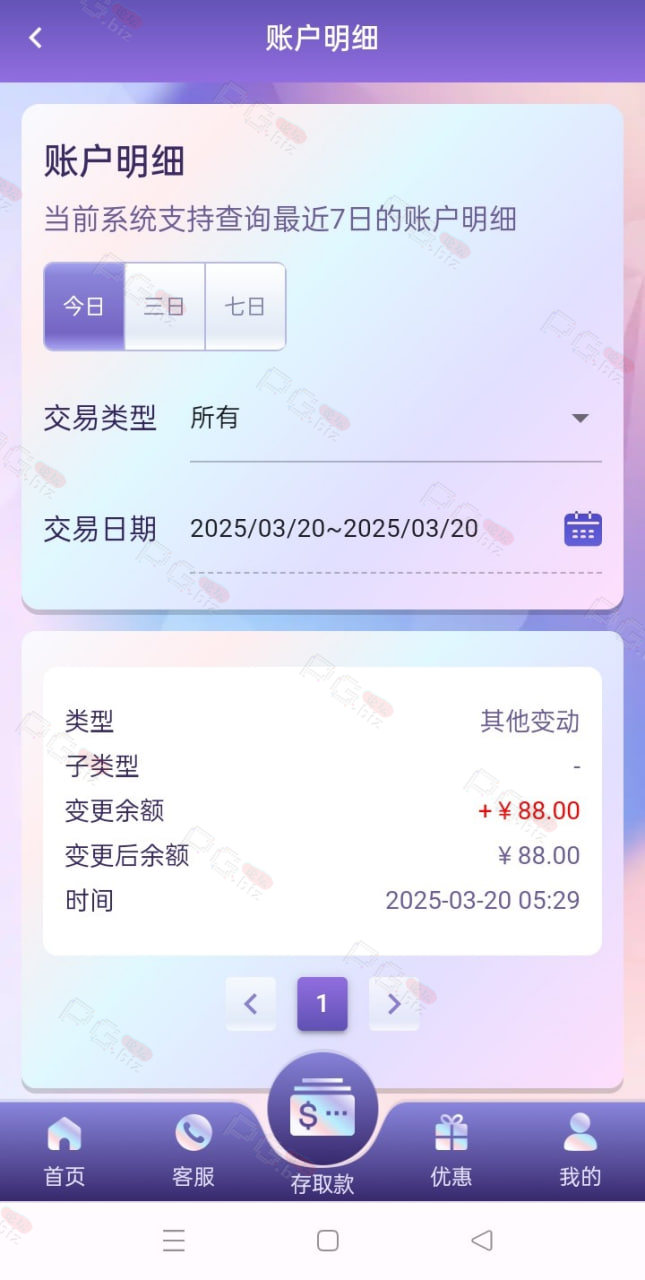Image resolution: width=645 pixels, height=1280 pixels.
Task: Switch to the 三日 date range
Action: click(x=164, y=306)
